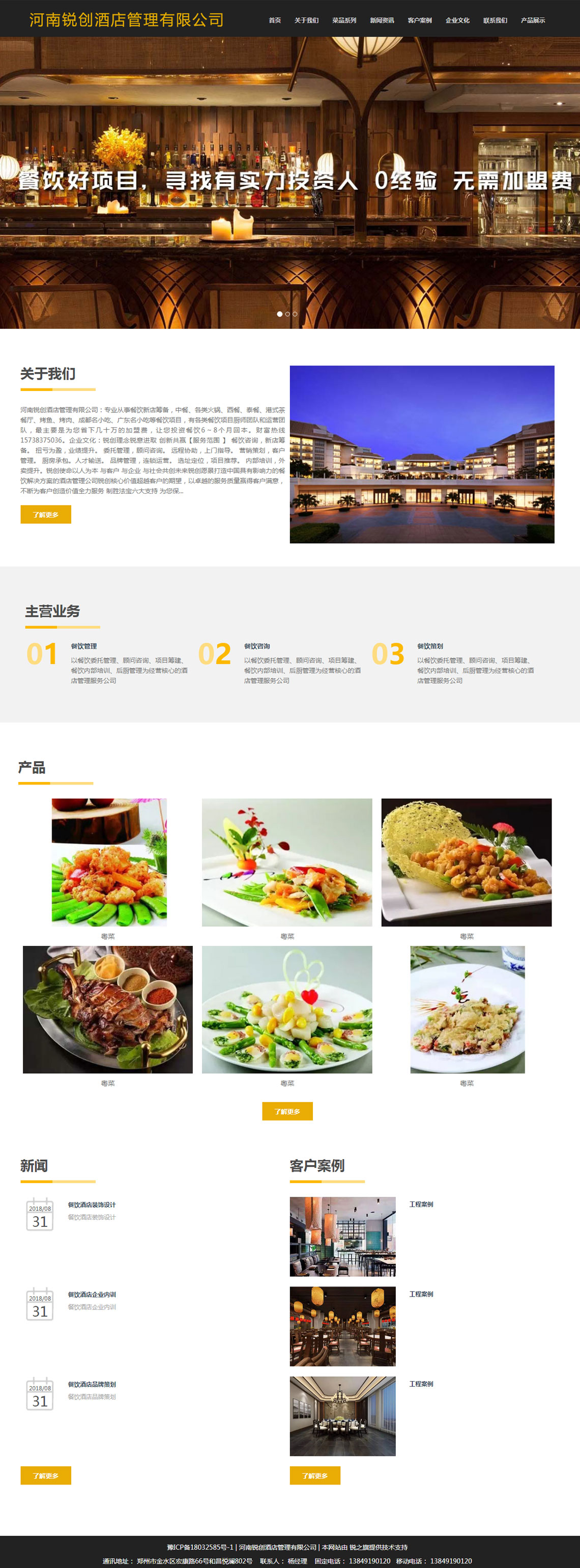Read the news 餐饮酒店企业内训
The width and height of the screenshot is (580, 1568).
(x=91, y=1294)
